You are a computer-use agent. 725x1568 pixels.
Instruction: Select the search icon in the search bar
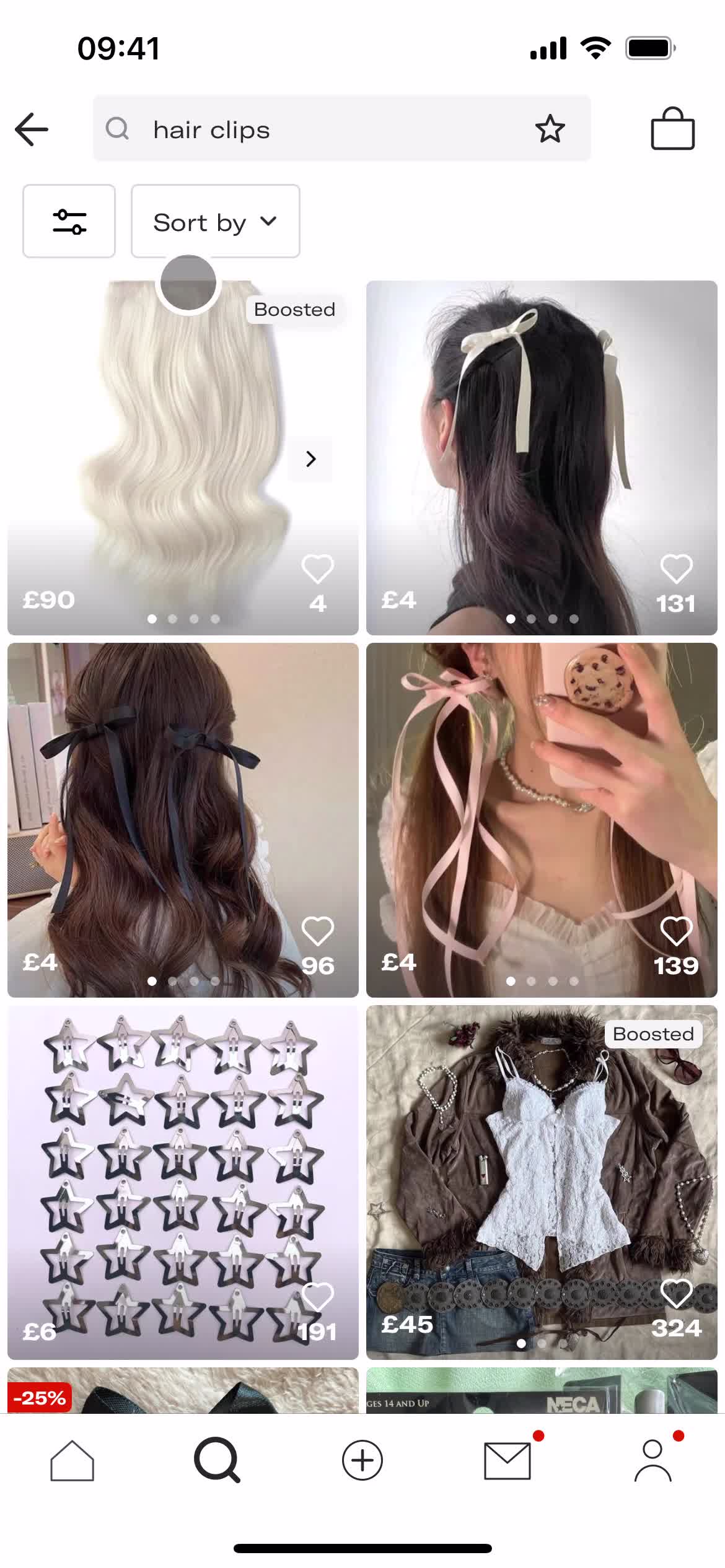(118, 129)
